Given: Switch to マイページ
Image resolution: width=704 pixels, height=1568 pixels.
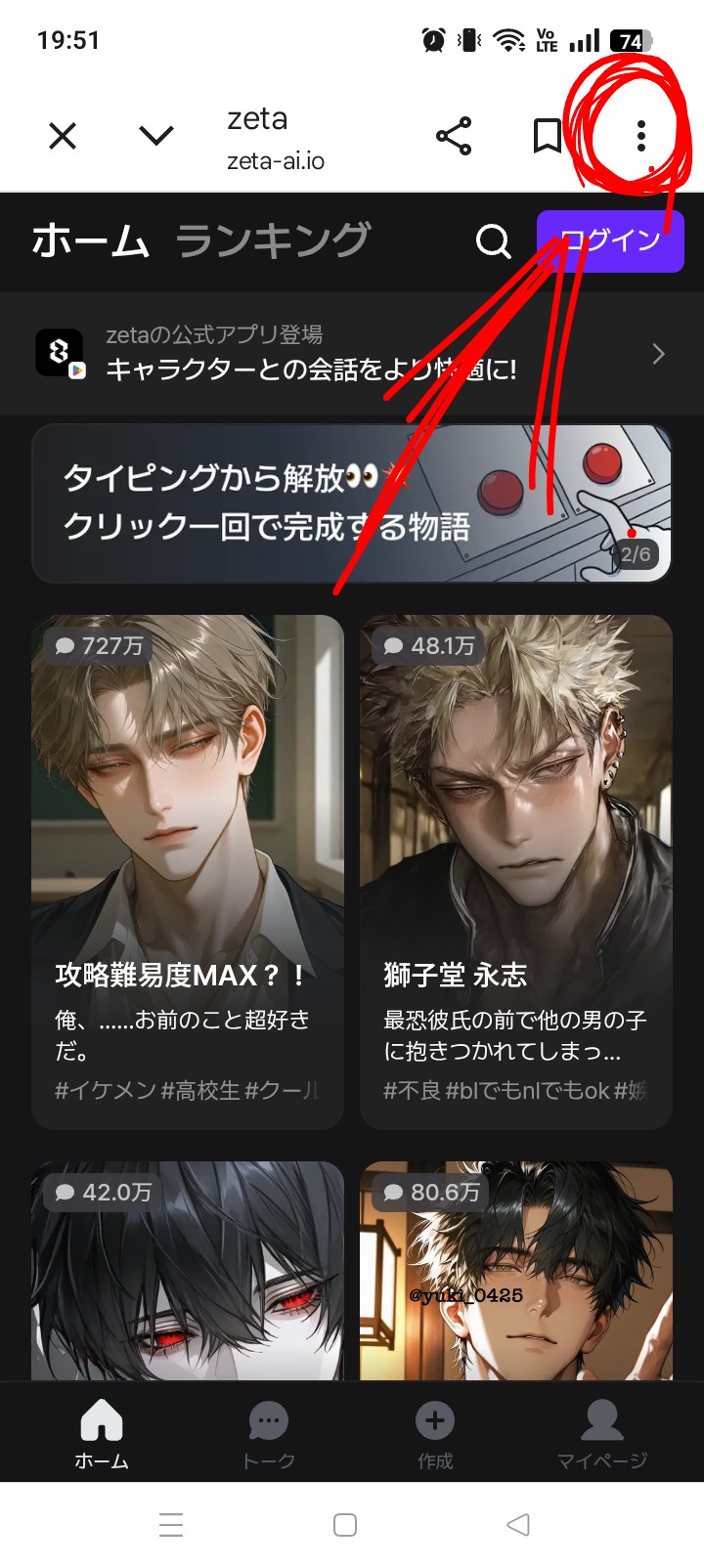Looking at the screenshot, I should click(x=601, y=1434).
